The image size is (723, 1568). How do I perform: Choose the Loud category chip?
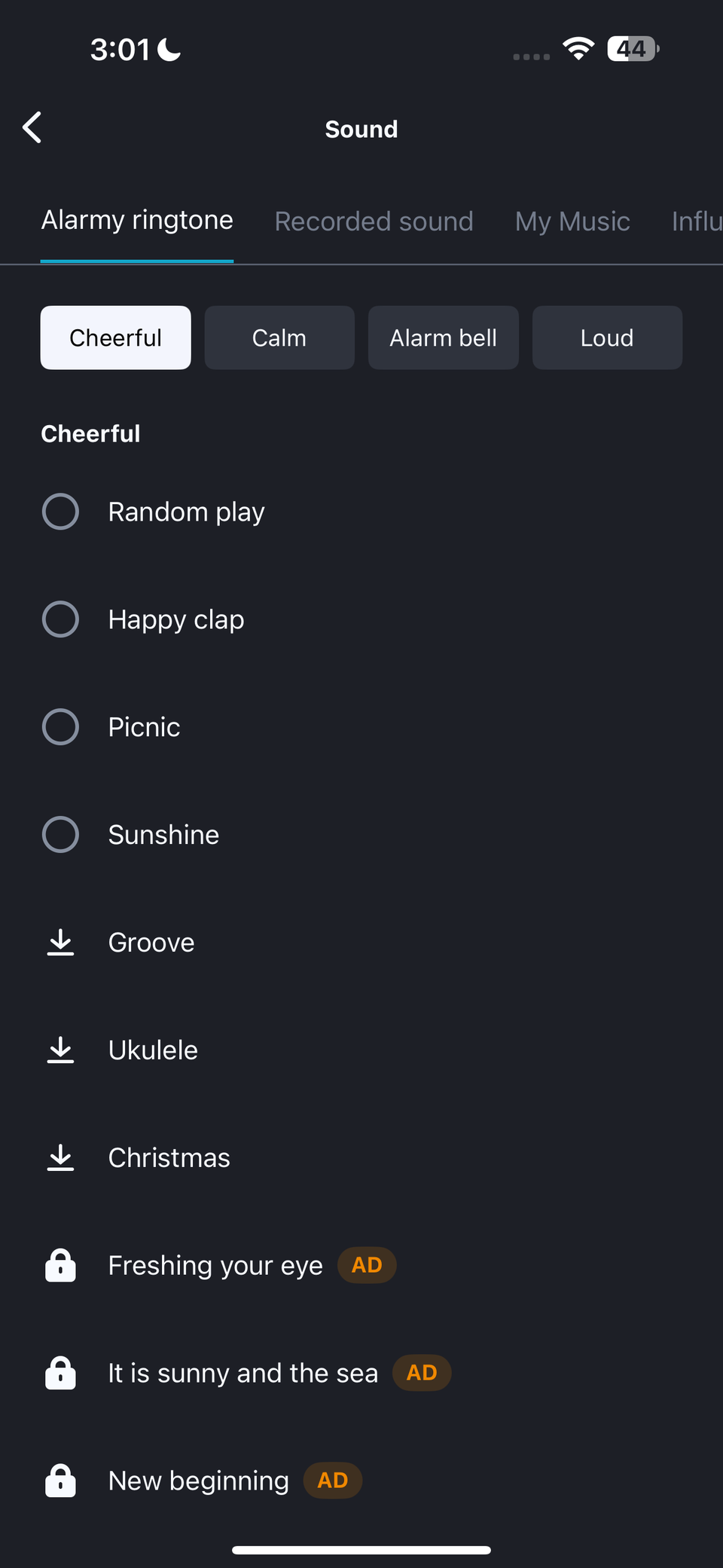pos(607,338)
